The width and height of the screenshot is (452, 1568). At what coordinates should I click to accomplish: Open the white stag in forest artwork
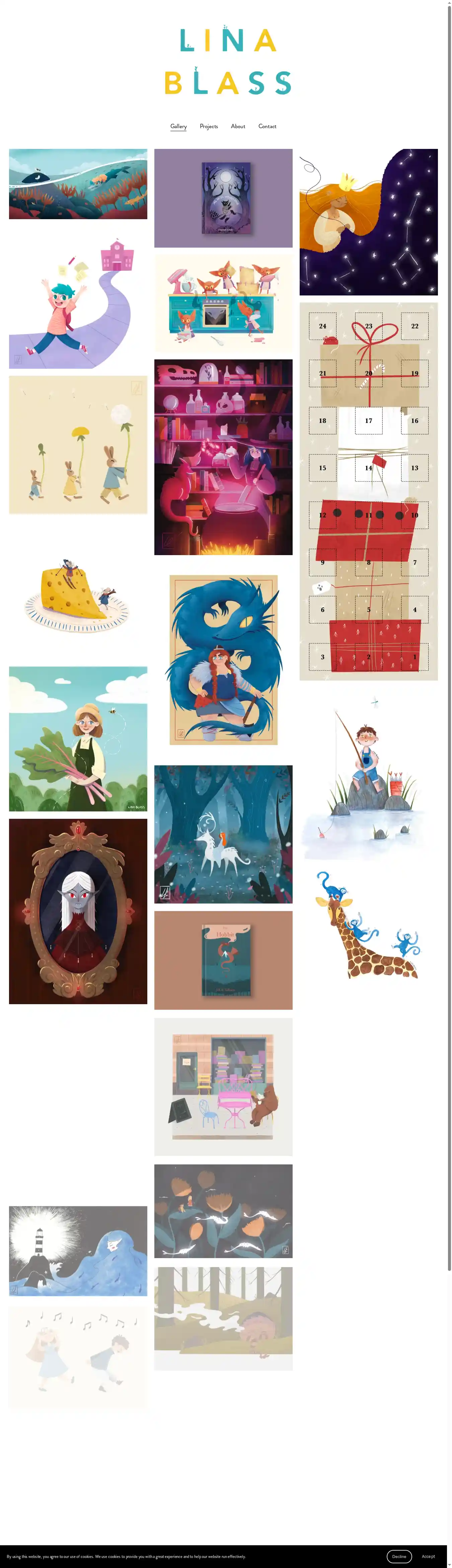(x=223, y=834)
